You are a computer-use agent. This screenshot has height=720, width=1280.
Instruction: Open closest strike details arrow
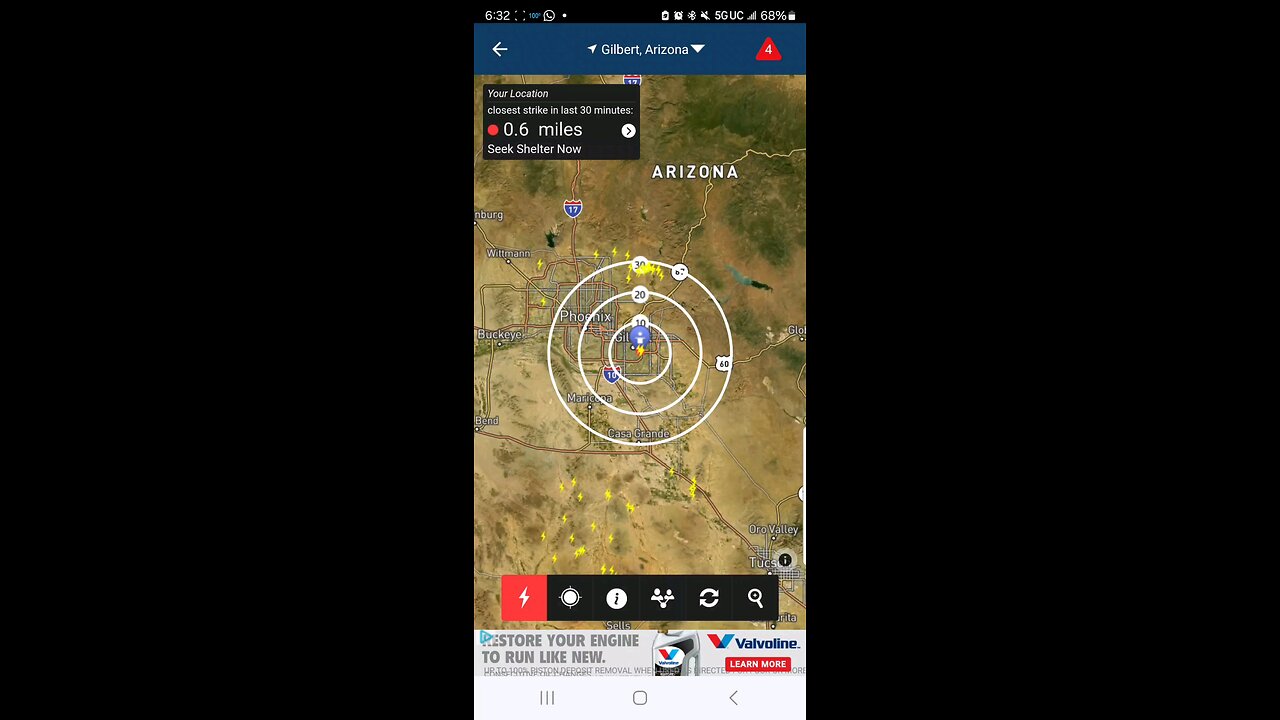pos(628,131)
